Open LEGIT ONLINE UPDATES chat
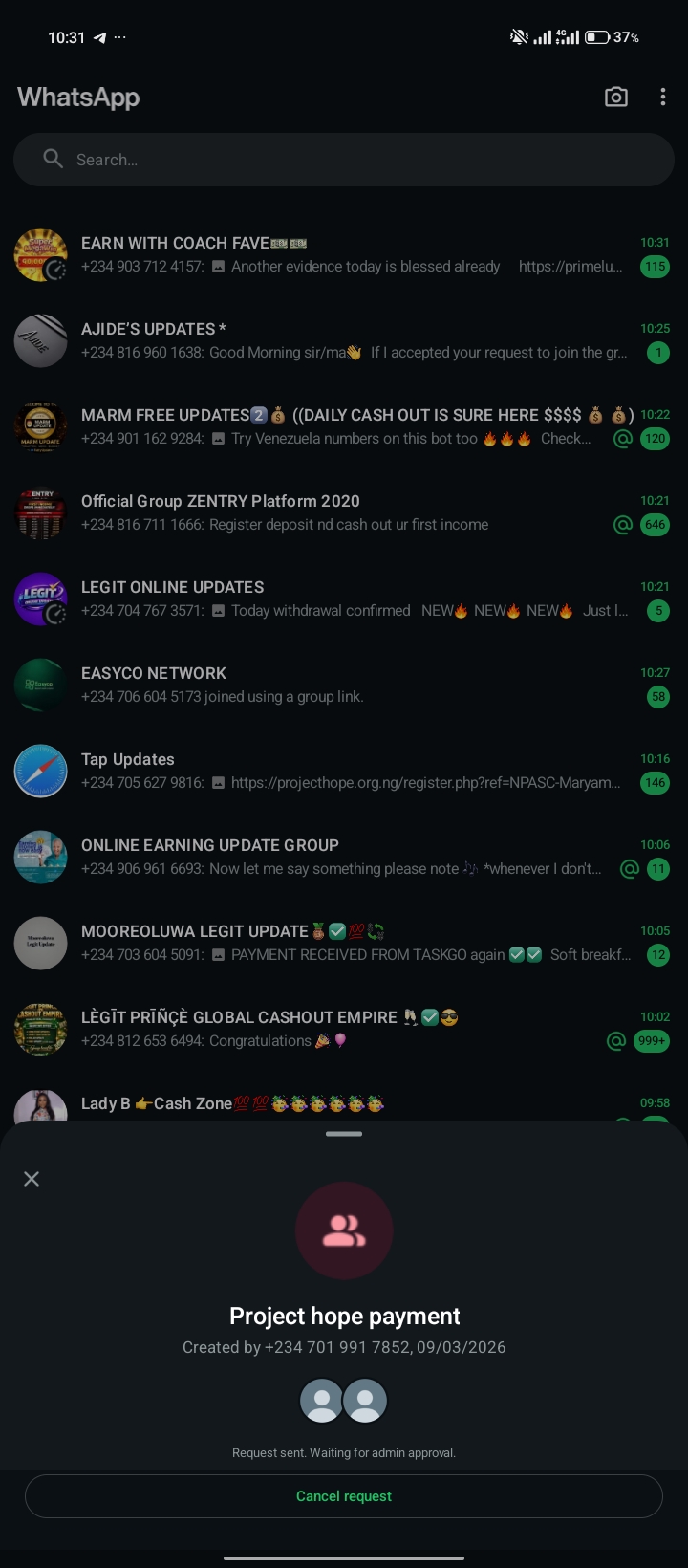Viewport: 688px width, 1568px height. [344, 599]
